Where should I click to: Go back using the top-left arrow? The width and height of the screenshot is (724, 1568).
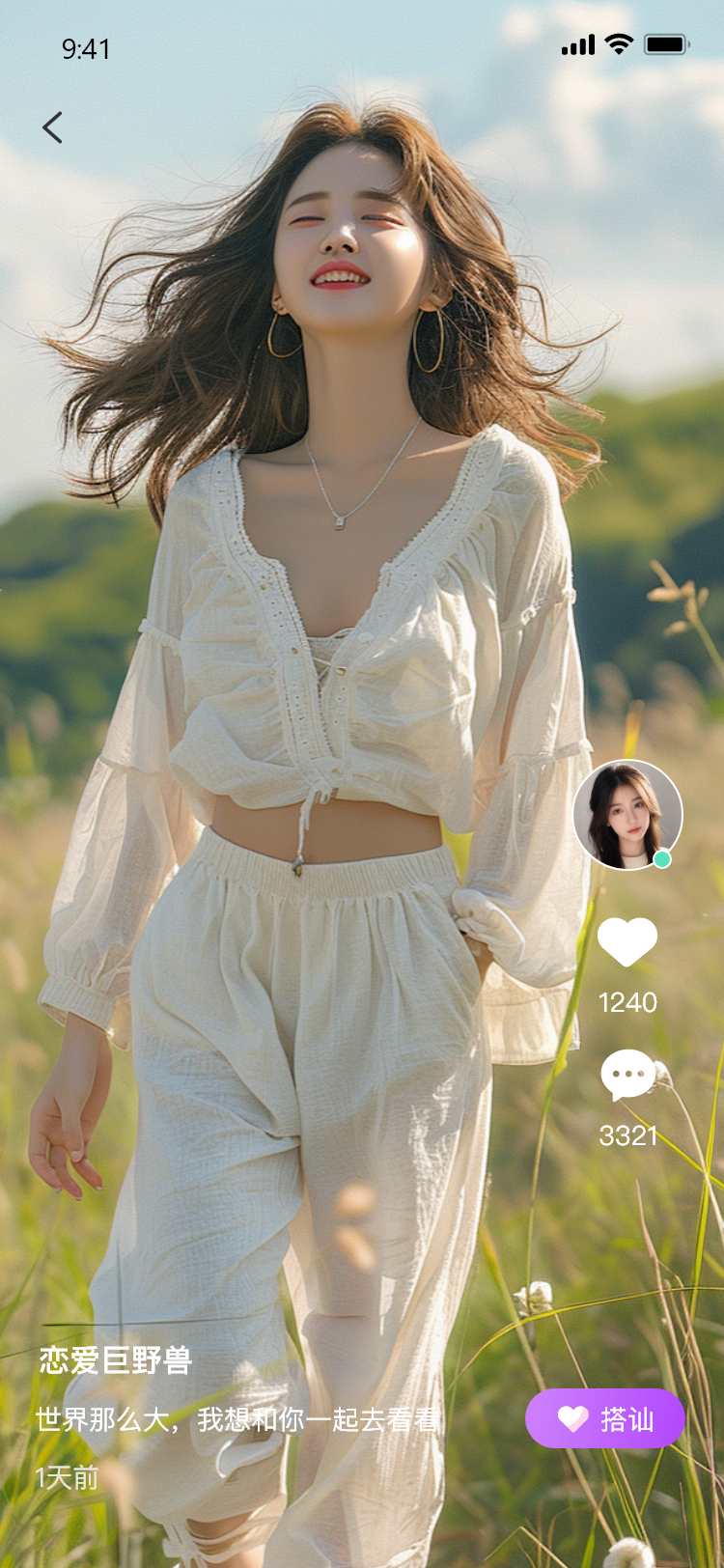coord(53,127)
